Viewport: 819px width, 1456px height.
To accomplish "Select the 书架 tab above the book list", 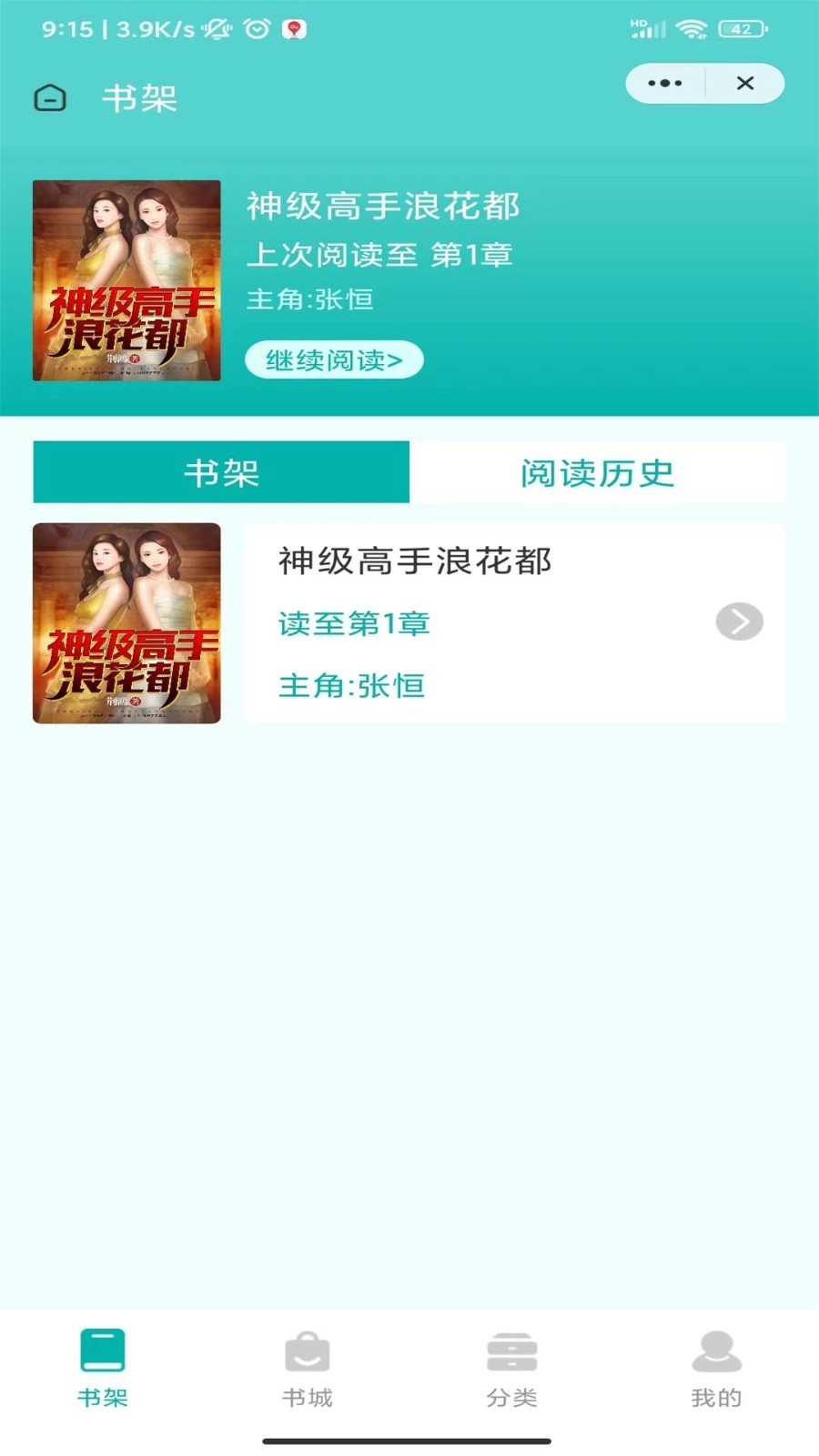I will [220, 471].
